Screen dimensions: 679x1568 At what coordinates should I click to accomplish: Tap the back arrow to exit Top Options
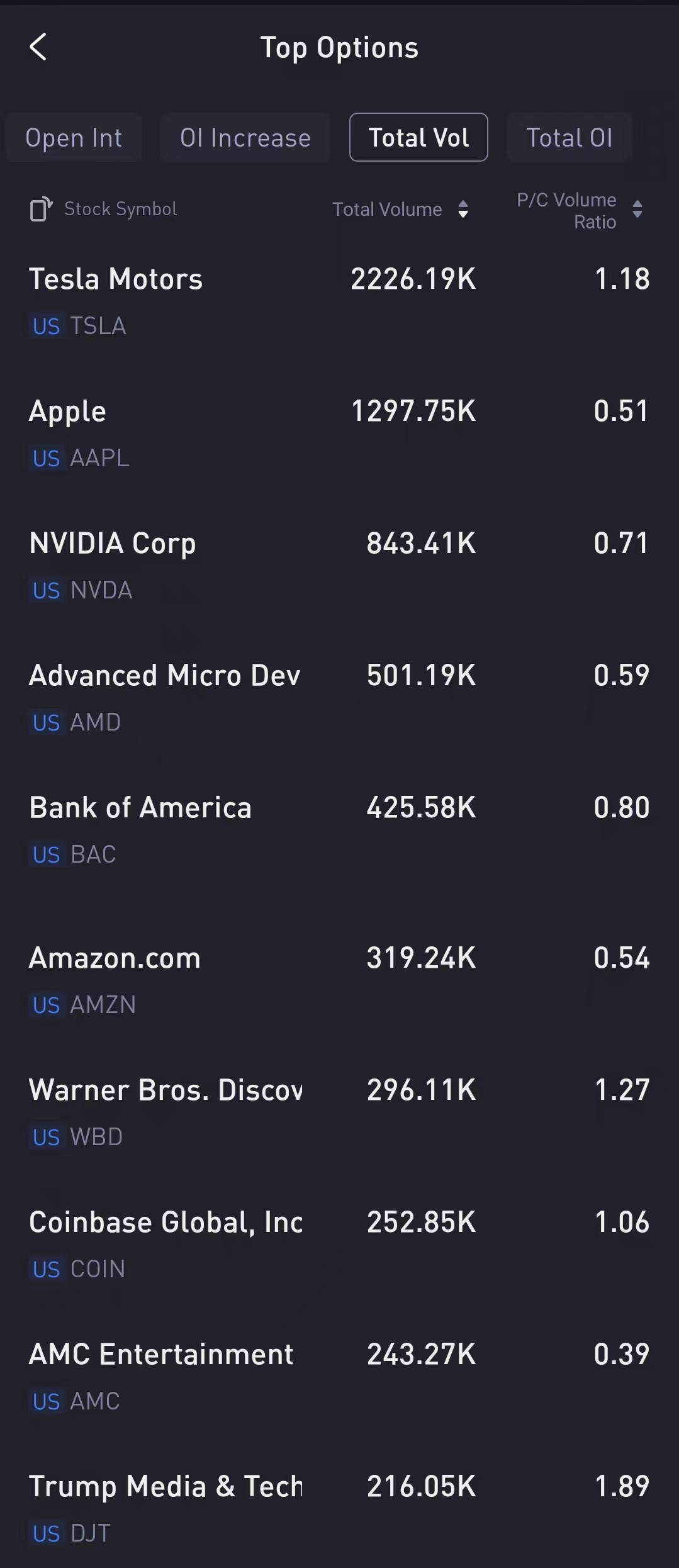[39, 47]
